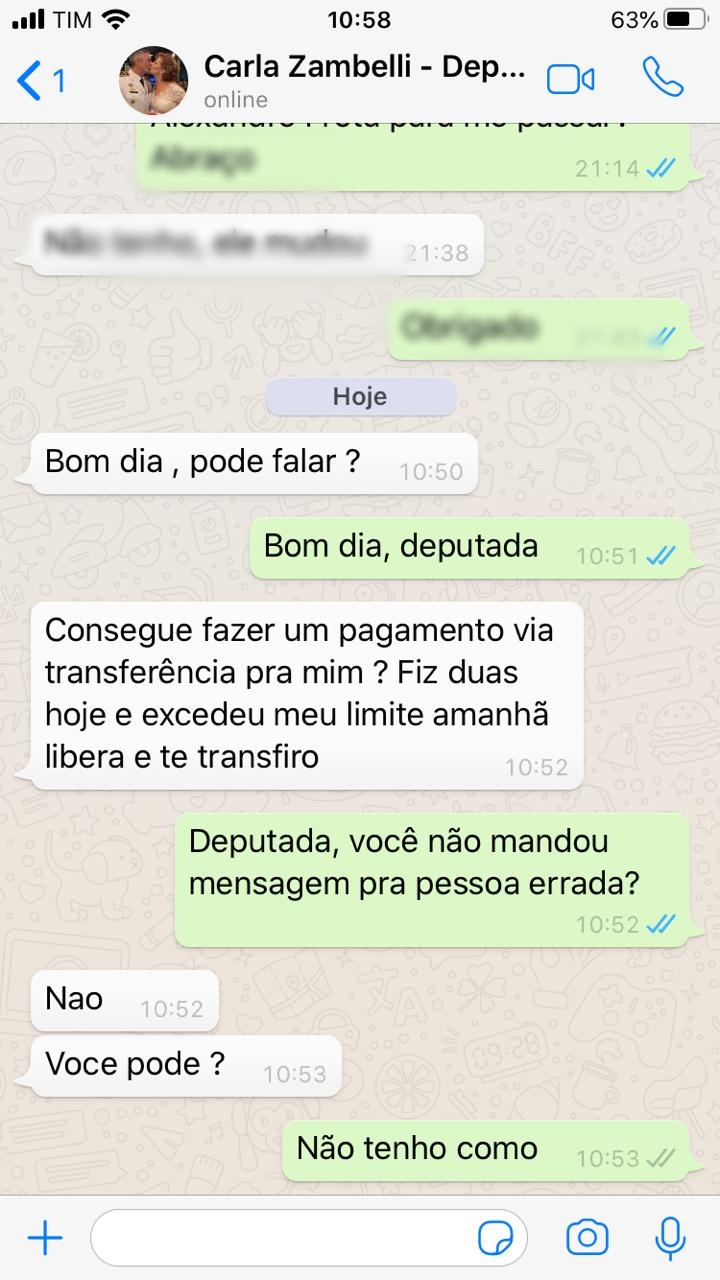Viewport: 720px width, 1280px height.
Task: Start a video call with the contact
Action: (570, 80)
